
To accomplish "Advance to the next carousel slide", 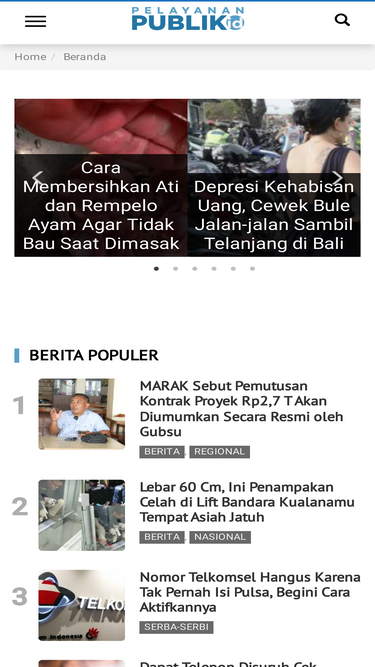I will (337, 178).
